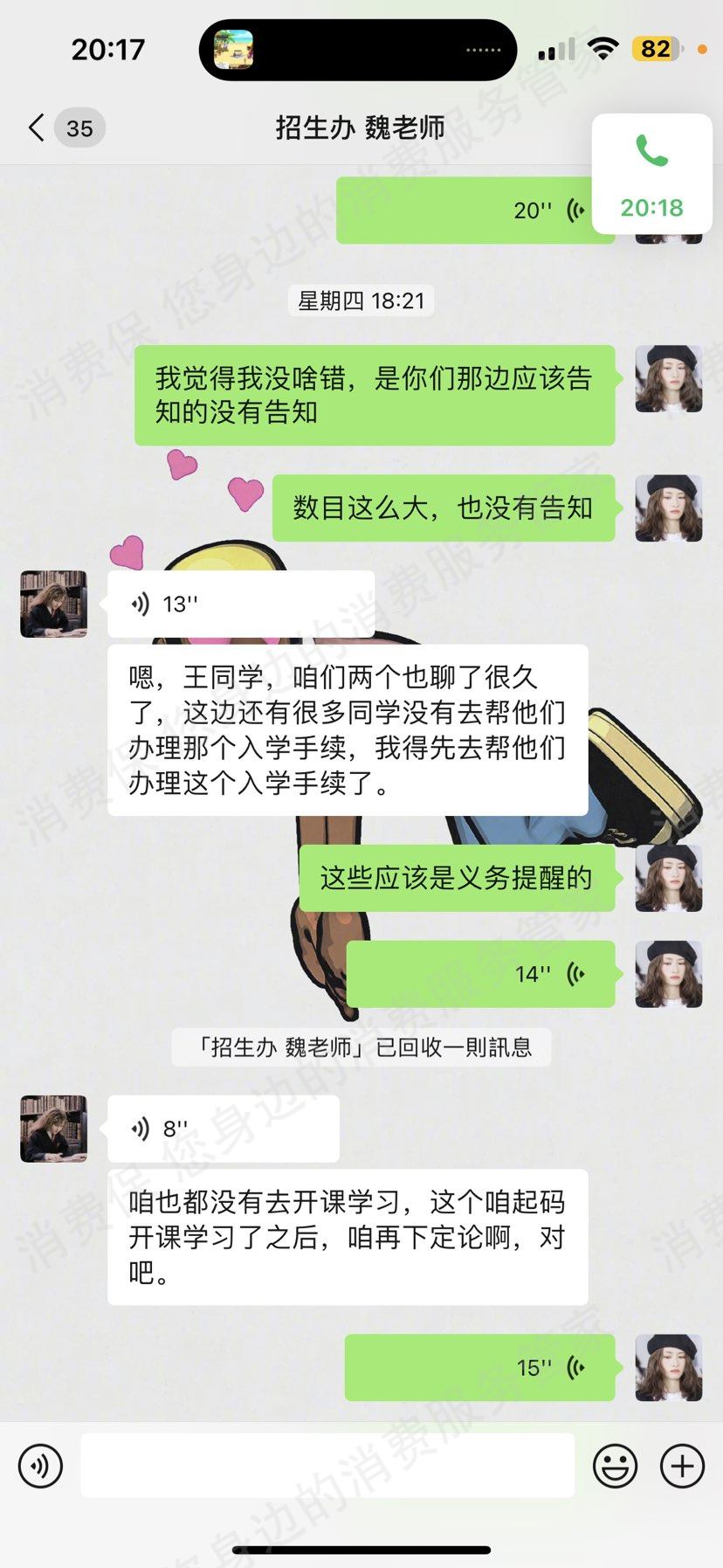This screenshot has width=723, height=1568.
Task: Open the emoji picker
Action: click(615, 1466)
